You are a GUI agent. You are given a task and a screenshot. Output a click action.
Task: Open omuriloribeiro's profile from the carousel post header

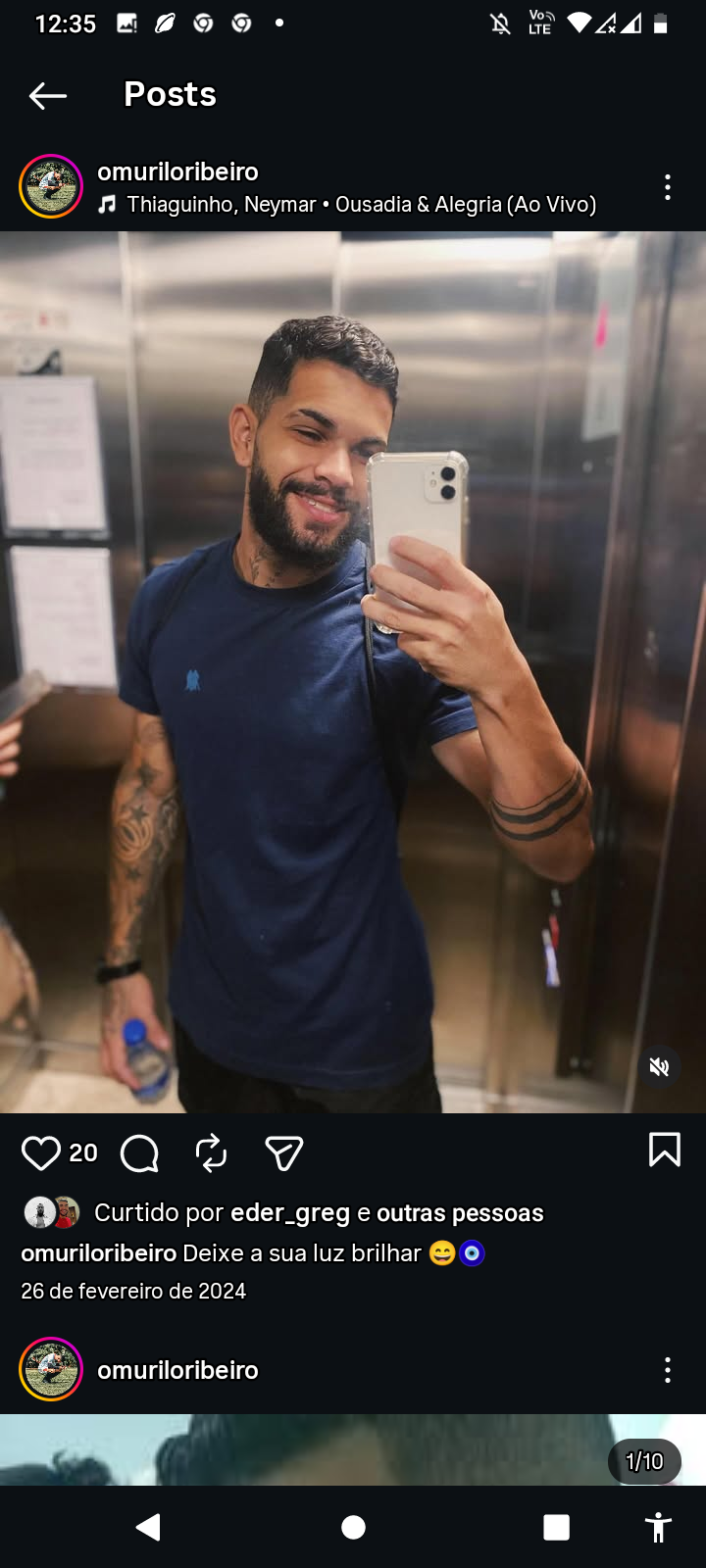[x=177, y=1370]
